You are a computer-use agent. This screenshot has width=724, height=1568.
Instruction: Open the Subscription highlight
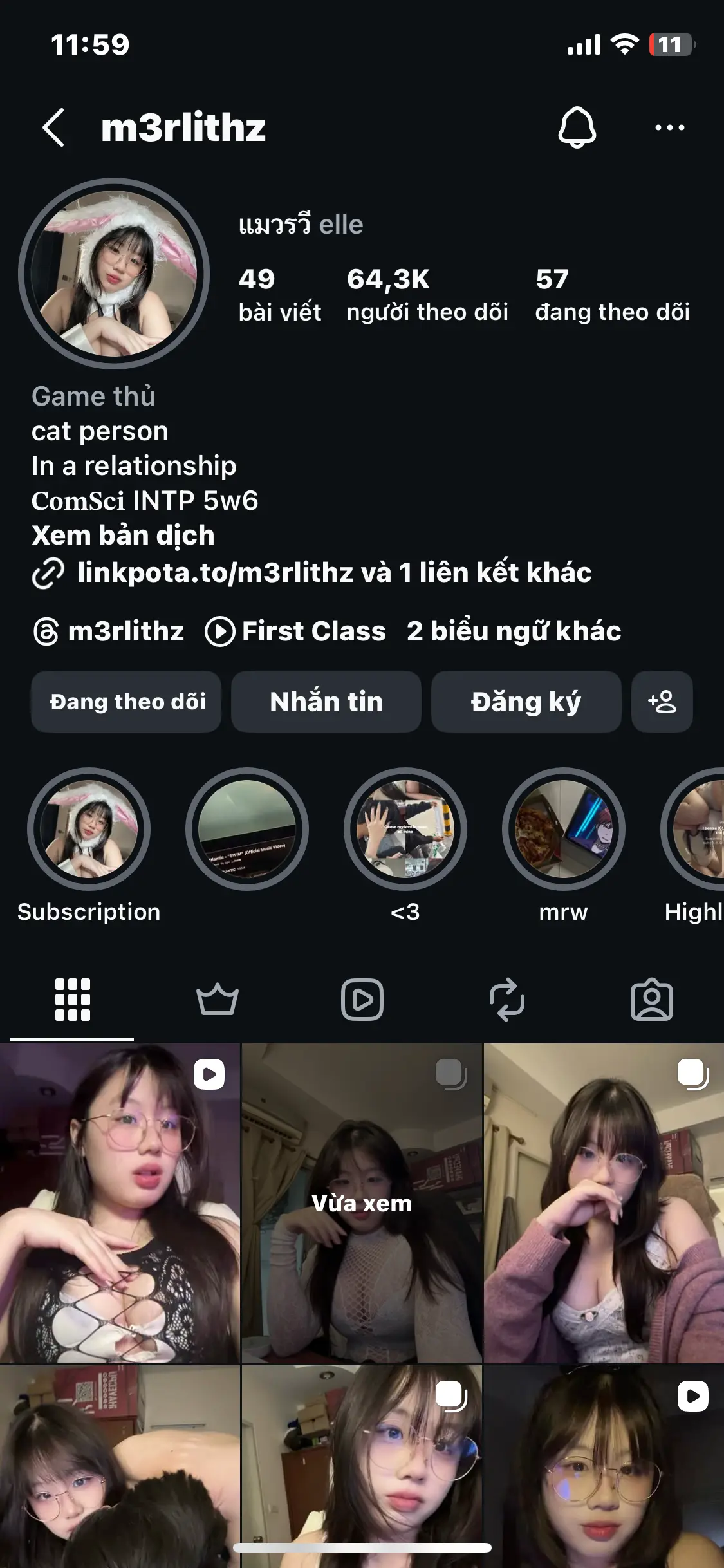pos(89,829)
